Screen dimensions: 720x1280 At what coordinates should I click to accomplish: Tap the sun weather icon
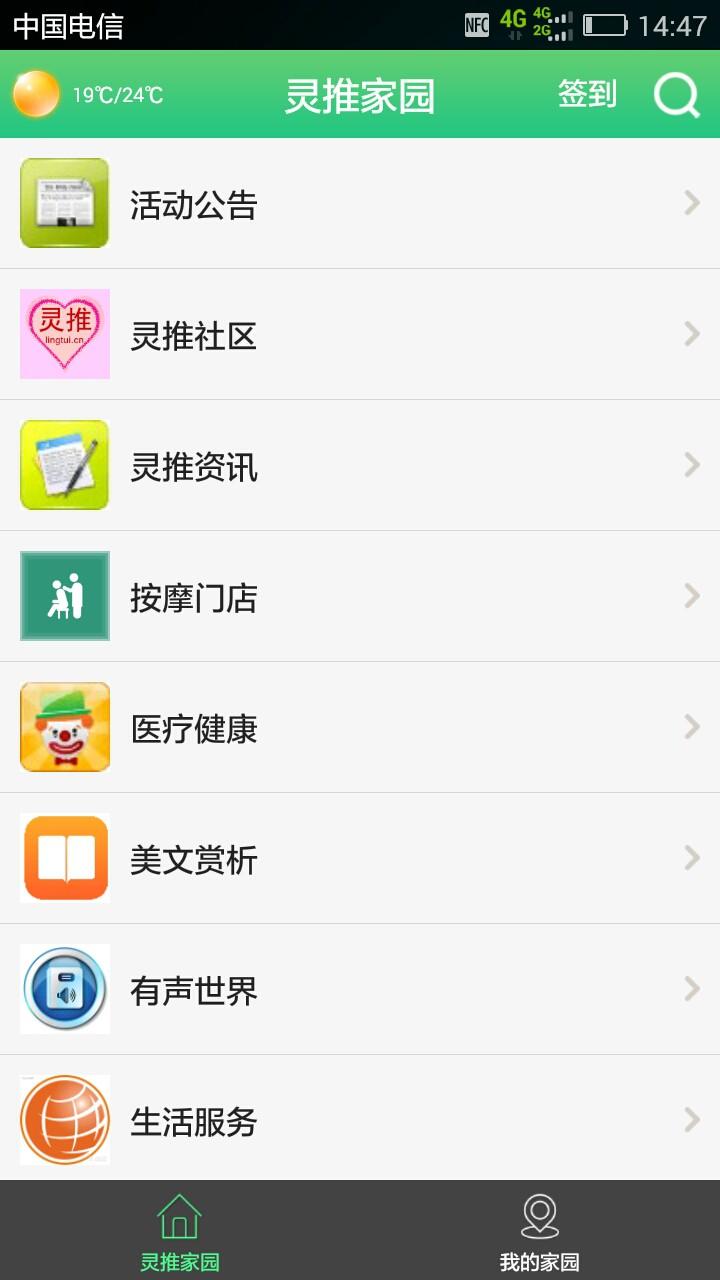pos(35,95)
